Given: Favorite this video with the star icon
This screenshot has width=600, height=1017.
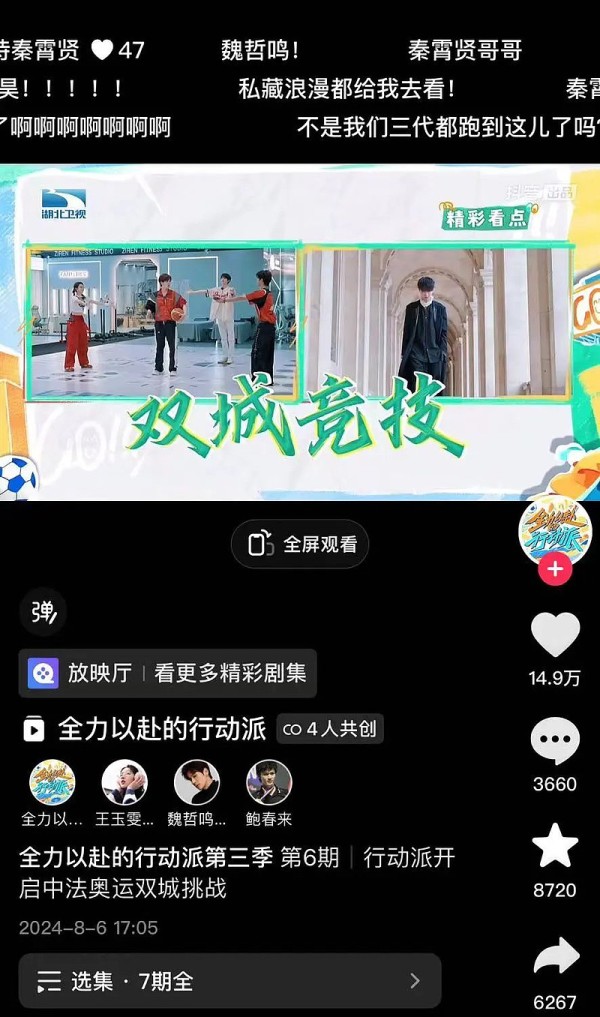Looking at the screenshot, I should (555, 846).
